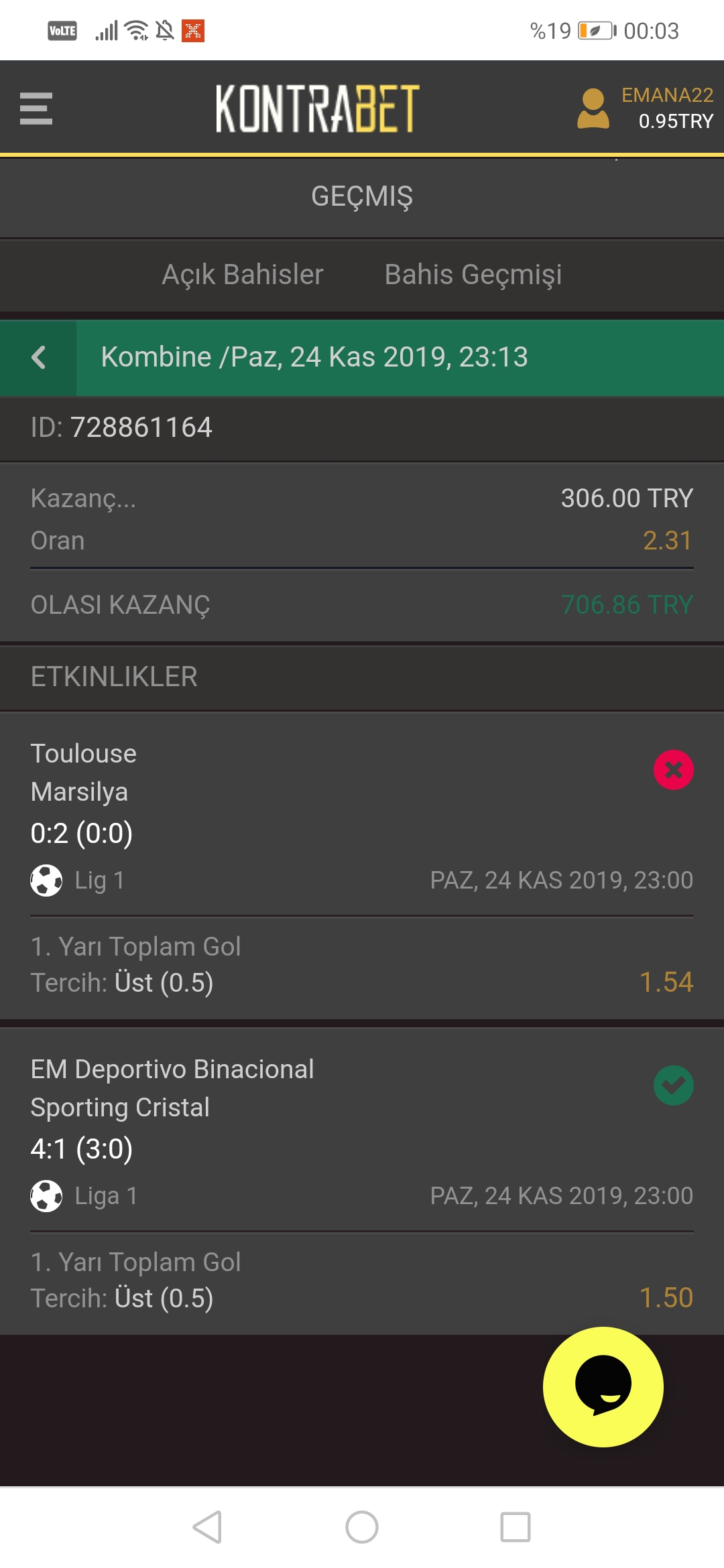
Task: Open the live chat support bubble
Action: [x=603, y=1386]
